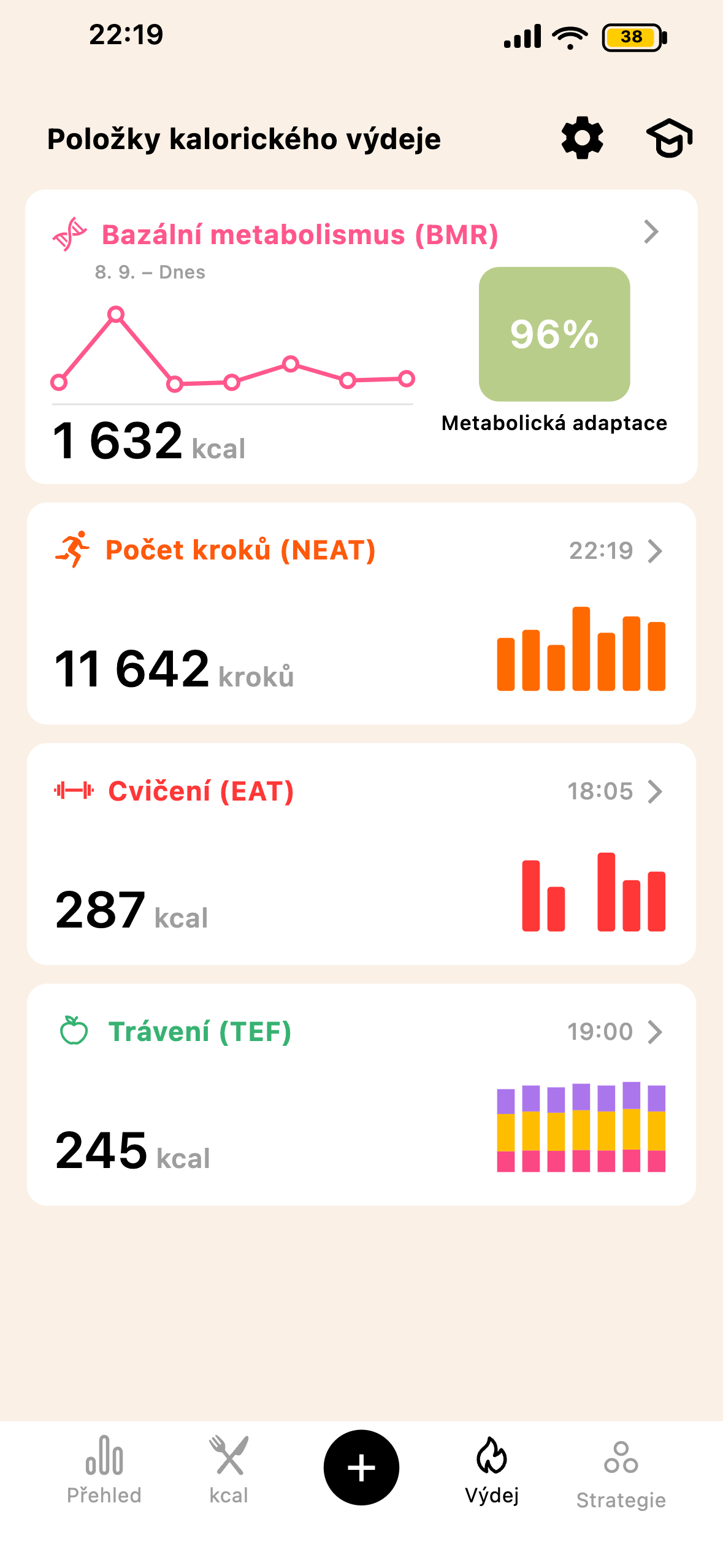723x1568 pixels.
Task: Switch to the Přehled tab
Action: pyautogui.click(x=104, y=1469)
